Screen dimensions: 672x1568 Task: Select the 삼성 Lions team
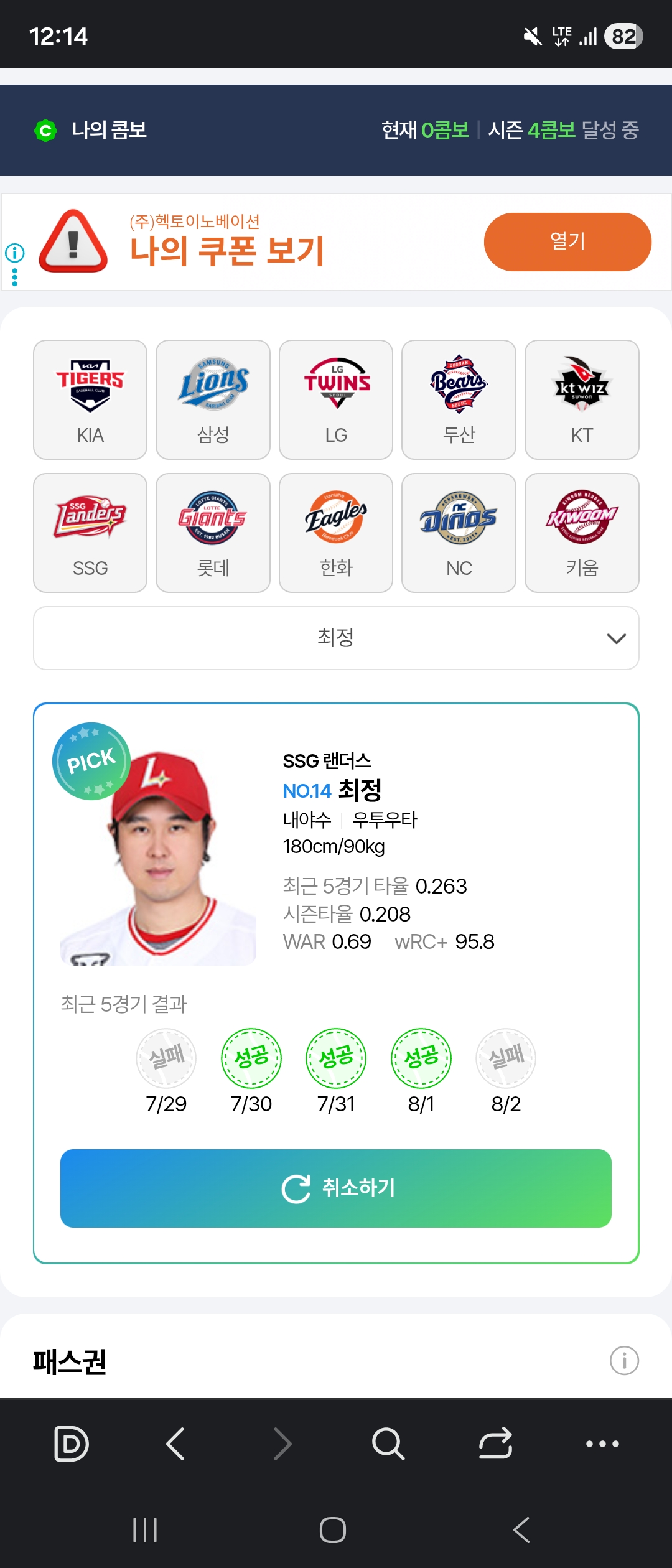[213, 399]
